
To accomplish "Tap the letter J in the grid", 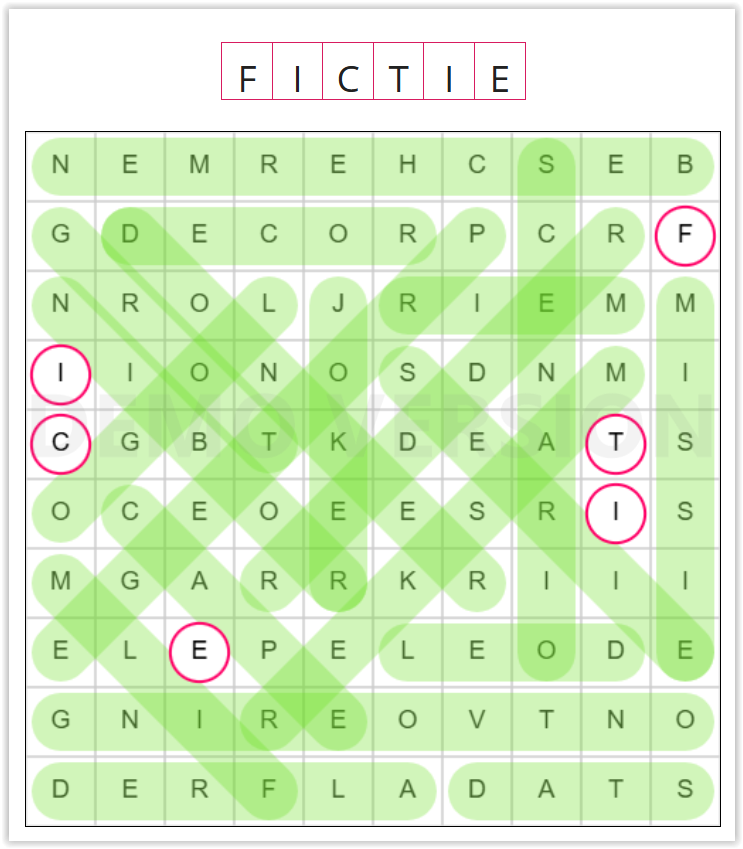I will 338,304.
